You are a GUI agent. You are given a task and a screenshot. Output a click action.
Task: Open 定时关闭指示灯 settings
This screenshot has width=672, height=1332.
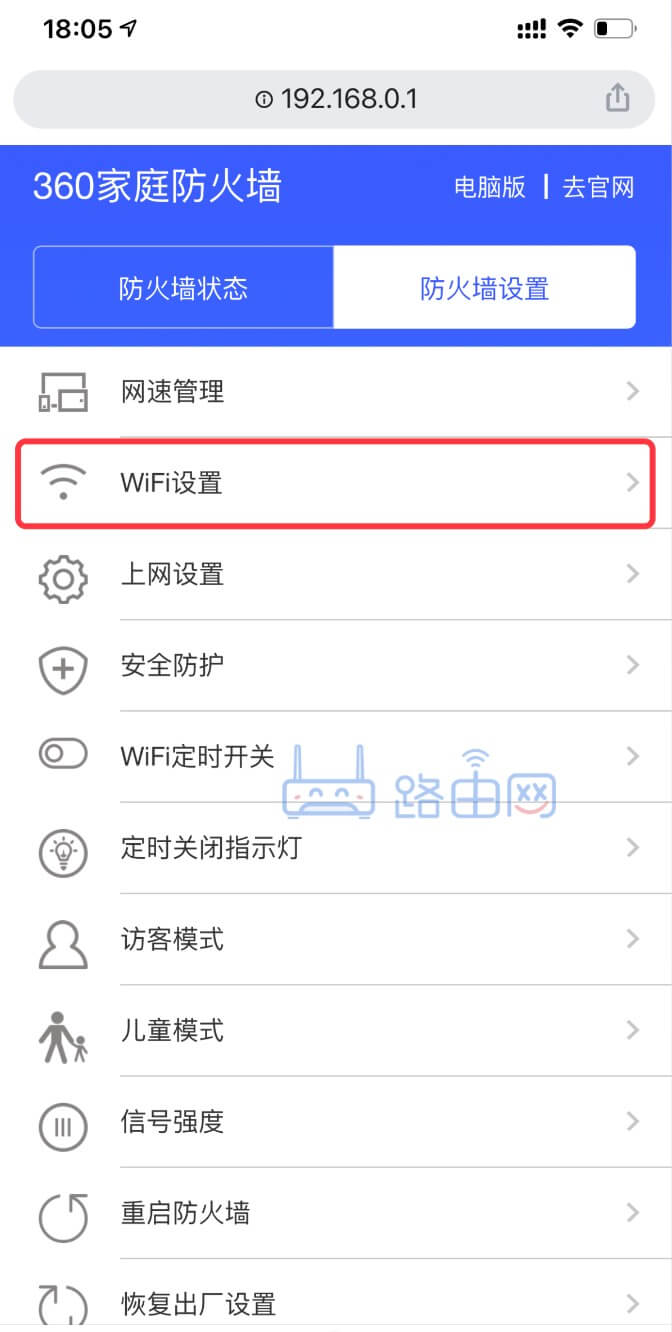[336, 848]
